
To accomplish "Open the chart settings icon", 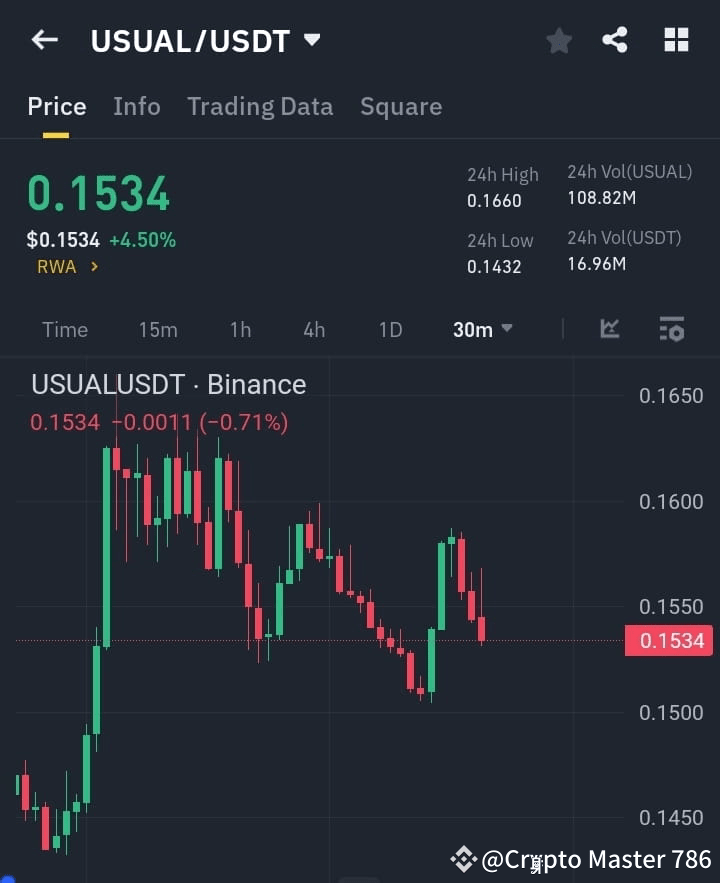I will (671, 328).
